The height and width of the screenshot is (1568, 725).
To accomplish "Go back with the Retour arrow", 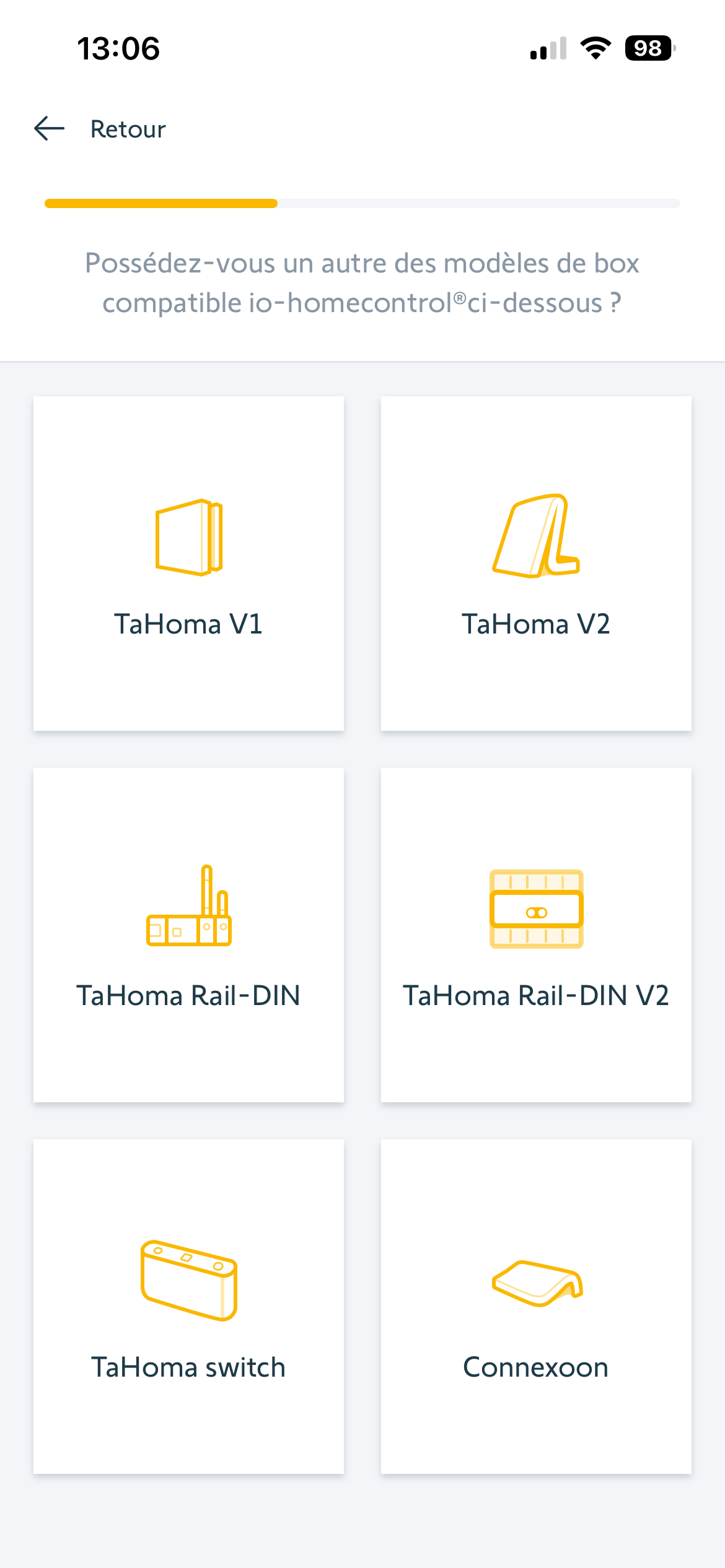I will point(50,129).
